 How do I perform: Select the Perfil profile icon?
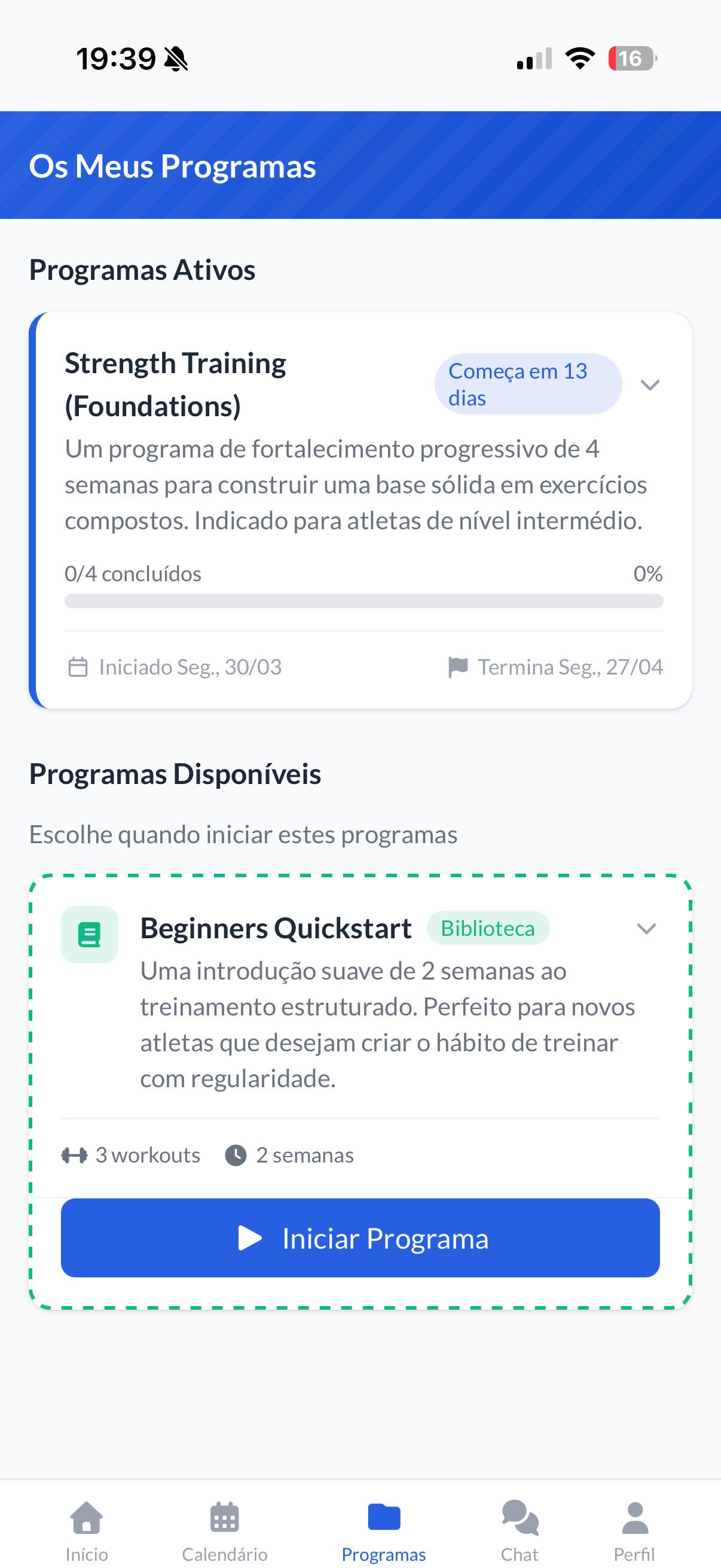[634, 1517]
